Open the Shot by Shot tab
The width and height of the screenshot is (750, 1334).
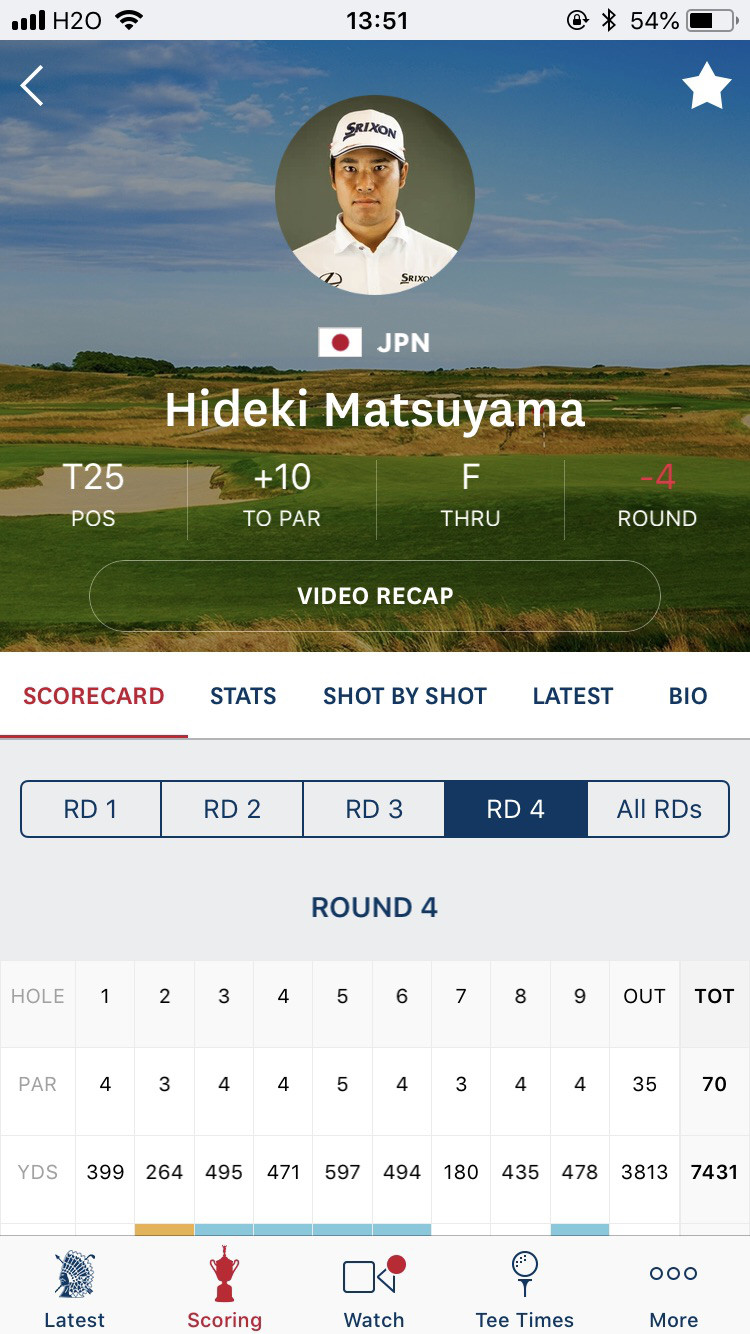[405, 696]
